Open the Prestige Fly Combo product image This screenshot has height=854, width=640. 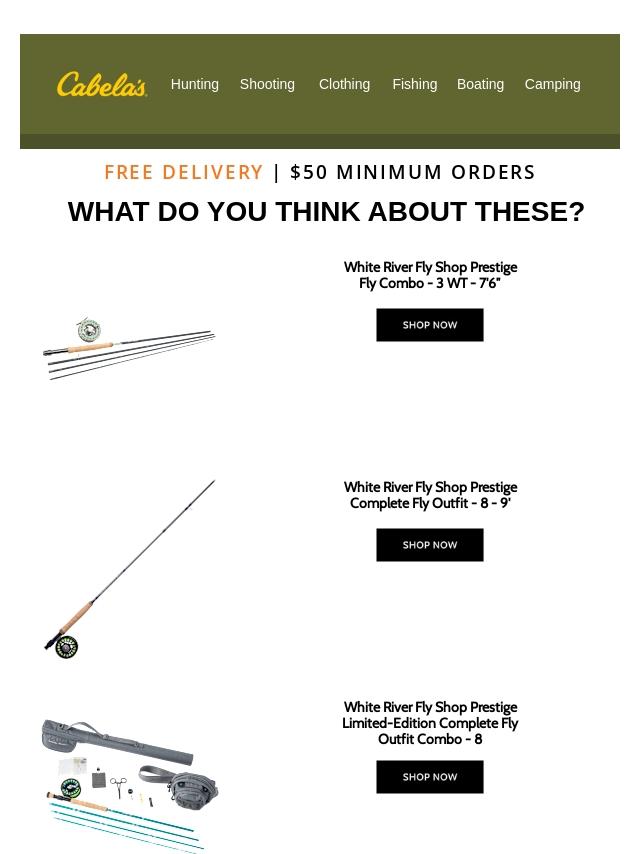[129, 347]
